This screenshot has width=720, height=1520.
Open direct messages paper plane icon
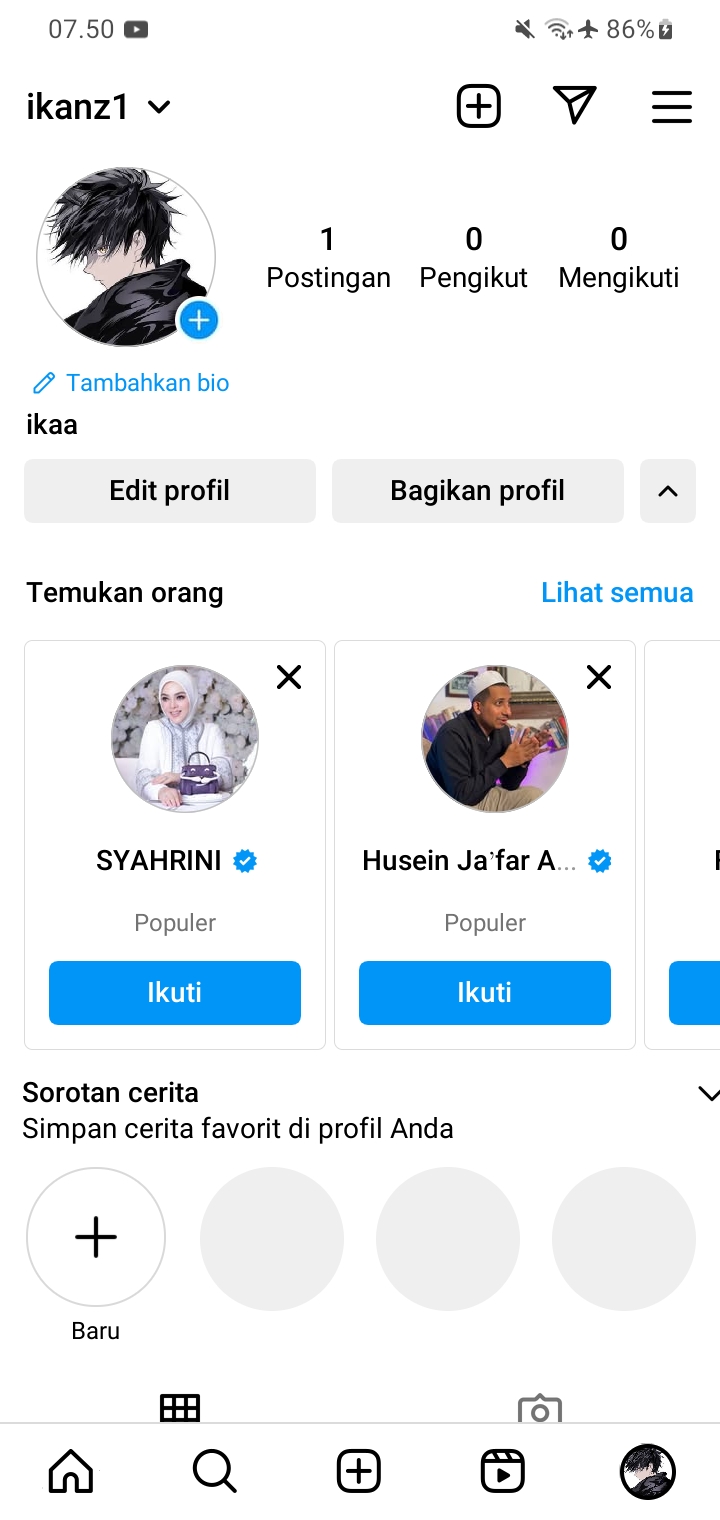574,106
